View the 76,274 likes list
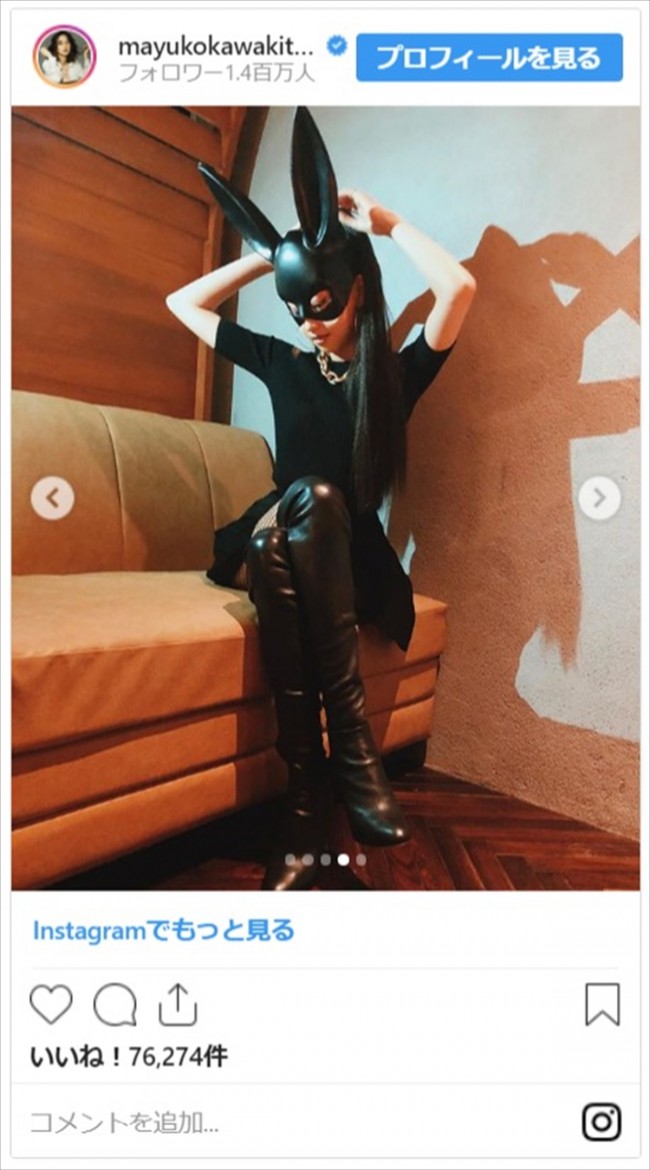650x1170 pixels. pyautogui.click(x=128, y=1056)
